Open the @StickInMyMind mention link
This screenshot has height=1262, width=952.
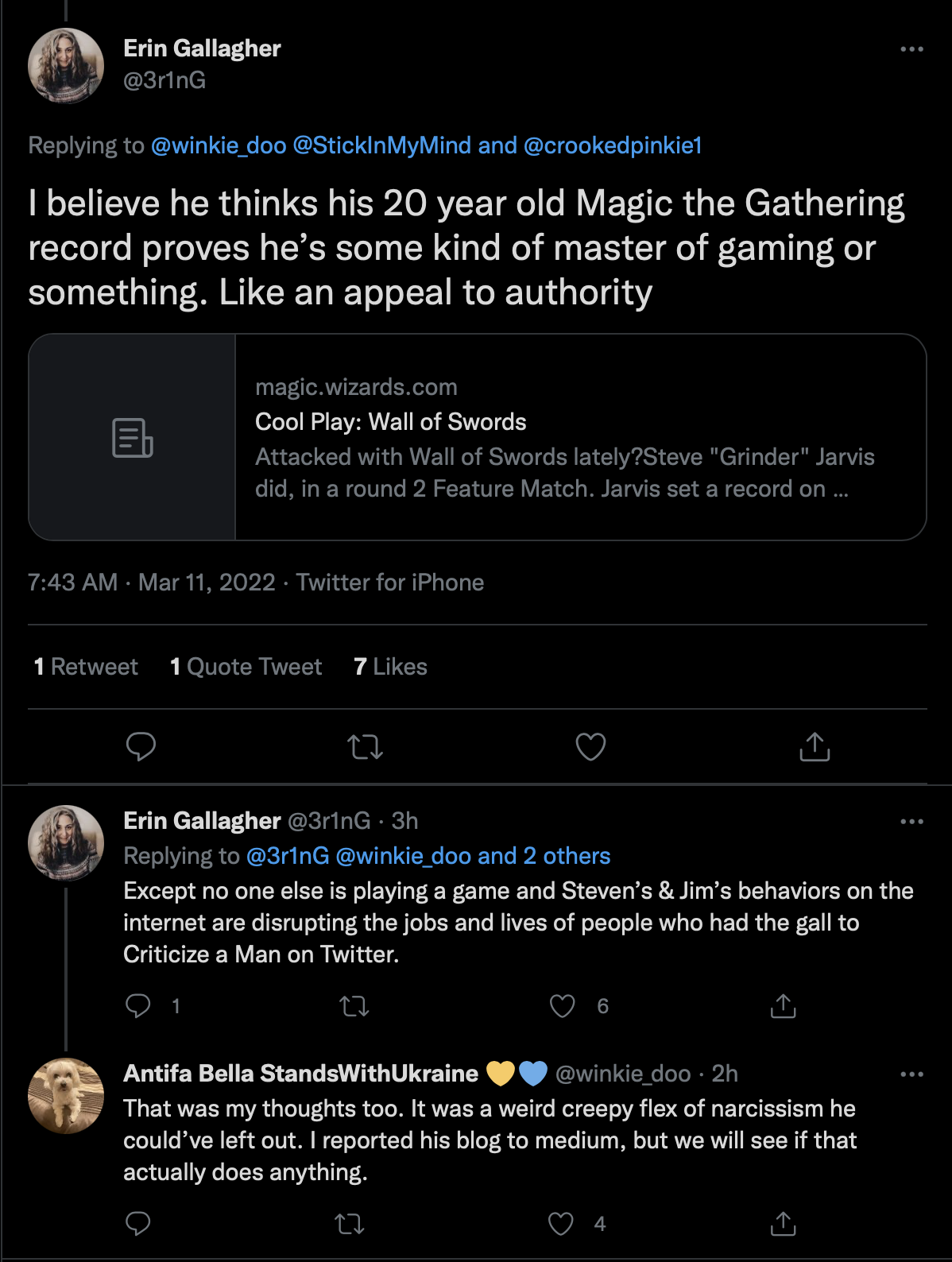(x=382, y=145)
